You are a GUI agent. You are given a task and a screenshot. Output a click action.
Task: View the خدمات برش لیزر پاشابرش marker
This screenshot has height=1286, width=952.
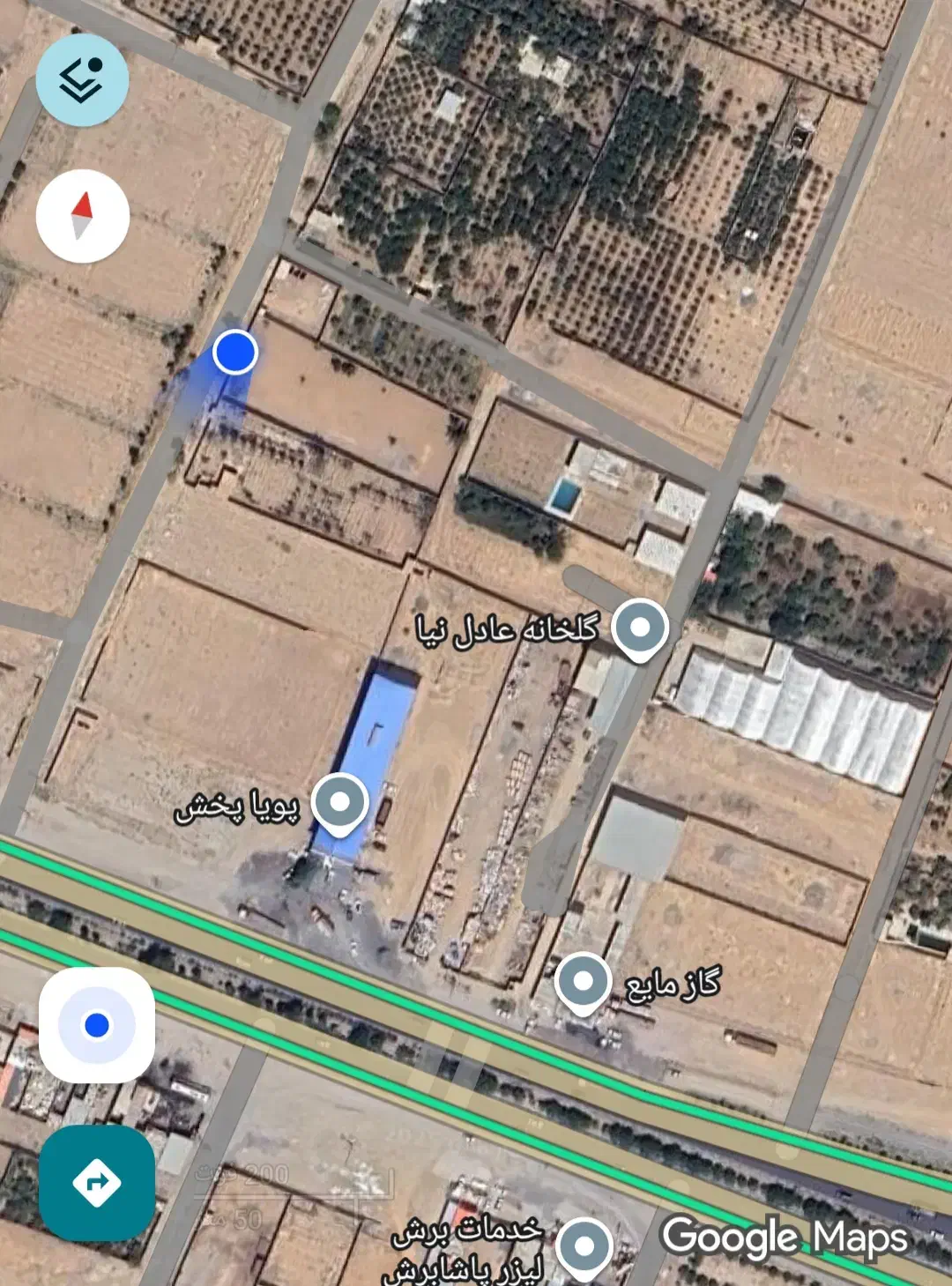(x=584, y=1246)
